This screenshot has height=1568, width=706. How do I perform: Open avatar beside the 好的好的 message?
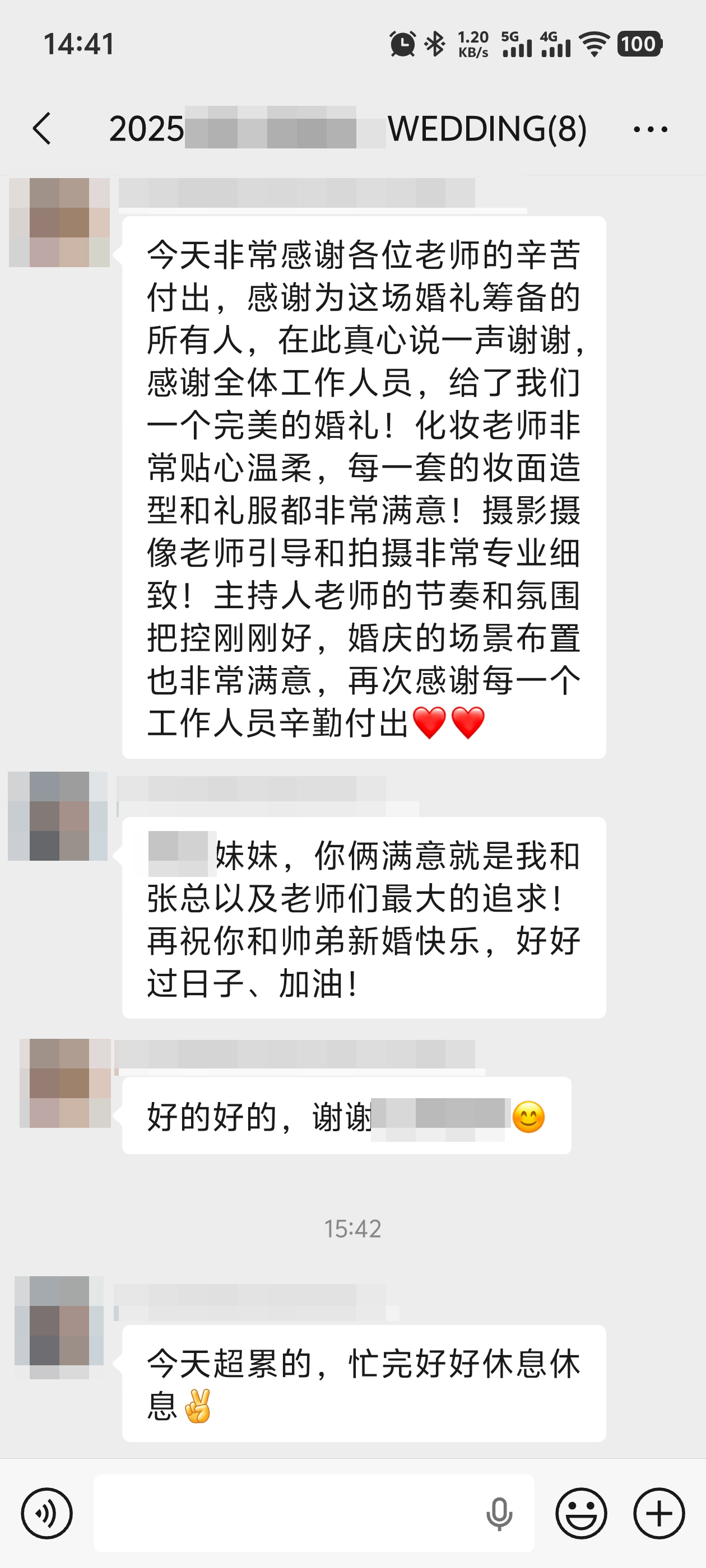pyautogui.click(x=65, y=1083)
